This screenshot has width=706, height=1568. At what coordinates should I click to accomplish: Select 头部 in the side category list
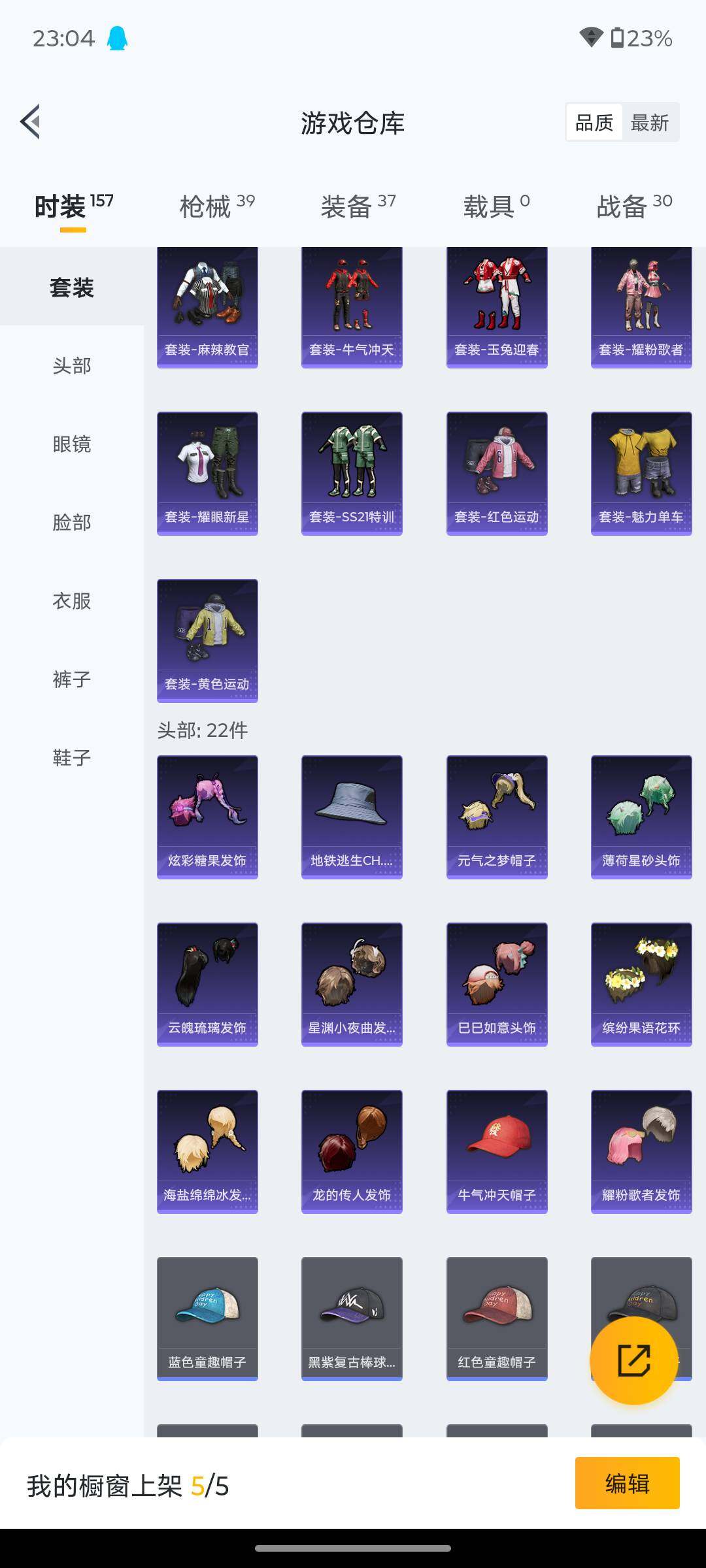[72, 365]
